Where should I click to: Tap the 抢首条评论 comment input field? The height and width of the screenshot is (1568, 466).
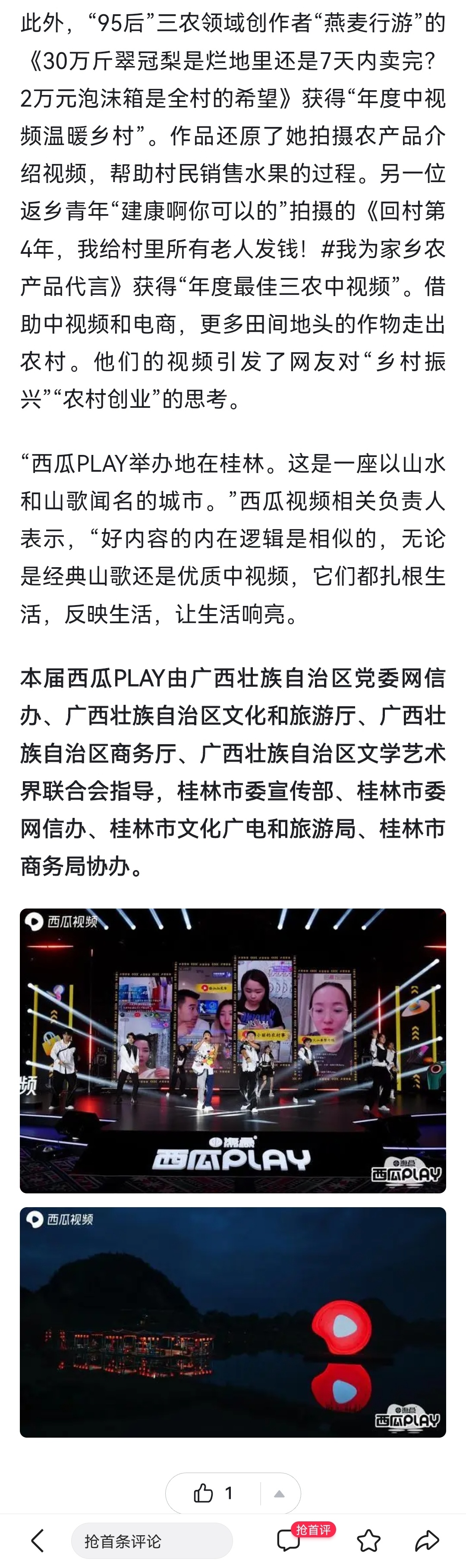151,1541
